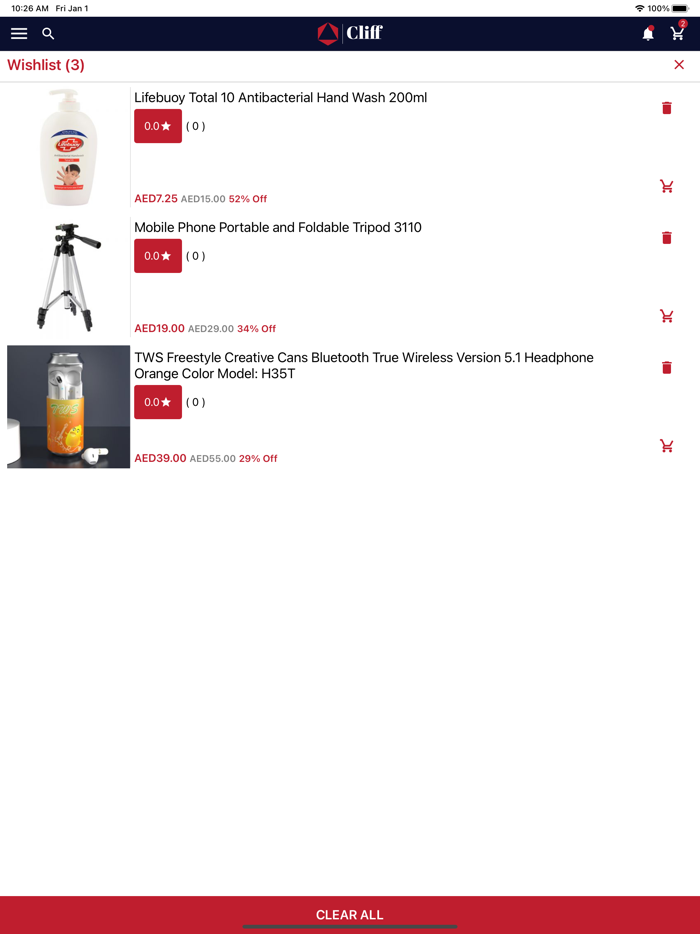The image size is (700, 934).
Task: Open the Lifebuoy Hand Wash product image
Action: [x=68, y=147]
